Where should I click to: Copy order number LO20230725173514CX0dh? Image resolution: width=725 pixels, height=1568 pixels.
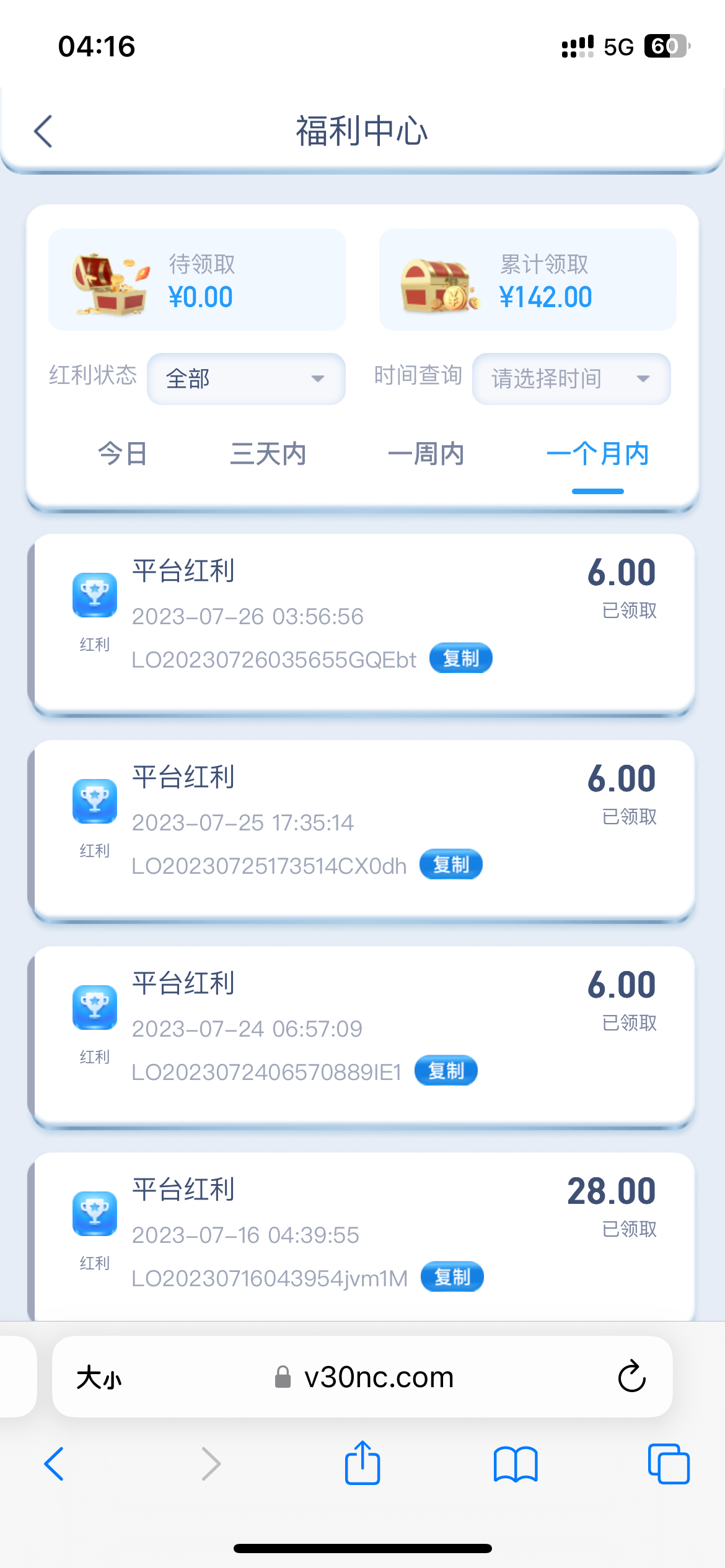pyautogui.click(x=450, y=865)
